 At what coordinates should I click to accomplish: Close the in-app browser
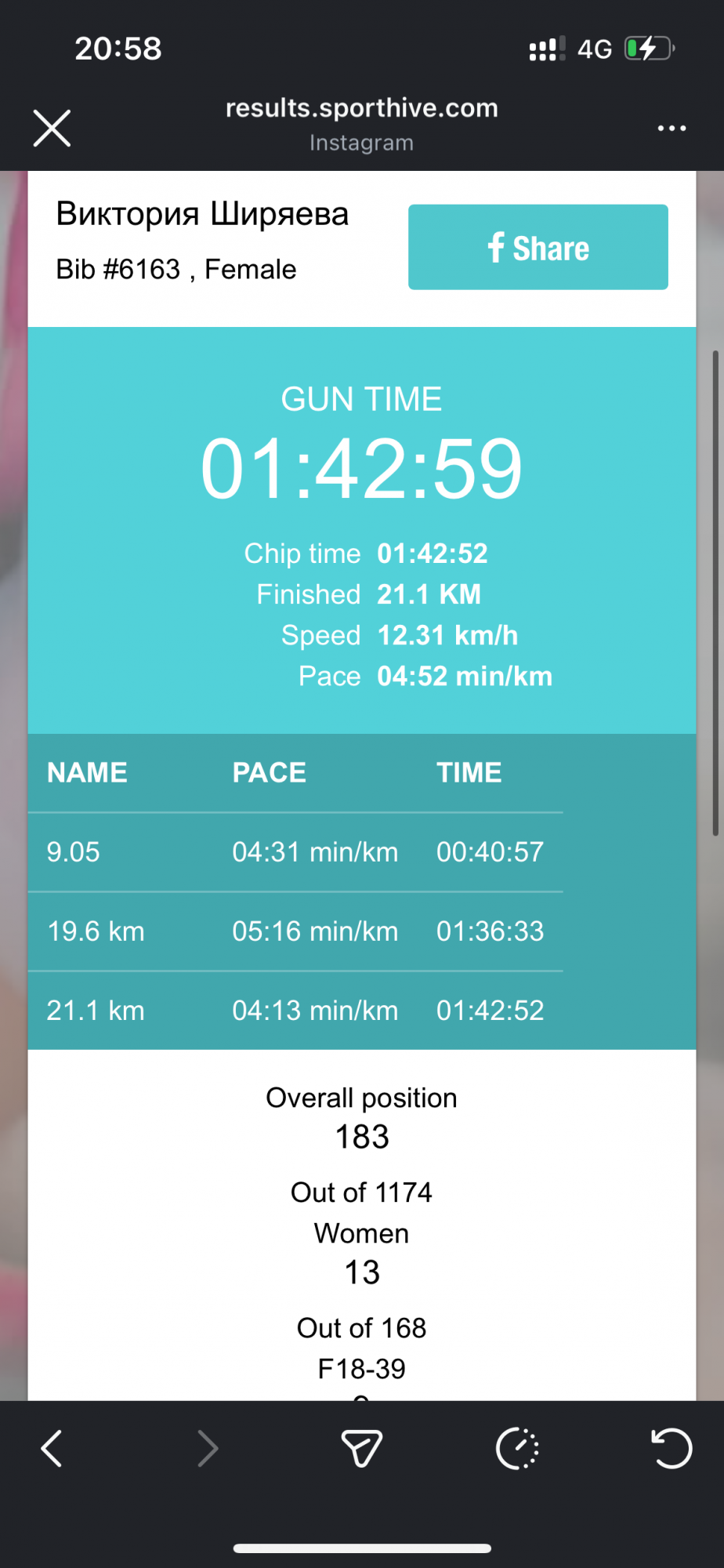(x=52, y=128)
